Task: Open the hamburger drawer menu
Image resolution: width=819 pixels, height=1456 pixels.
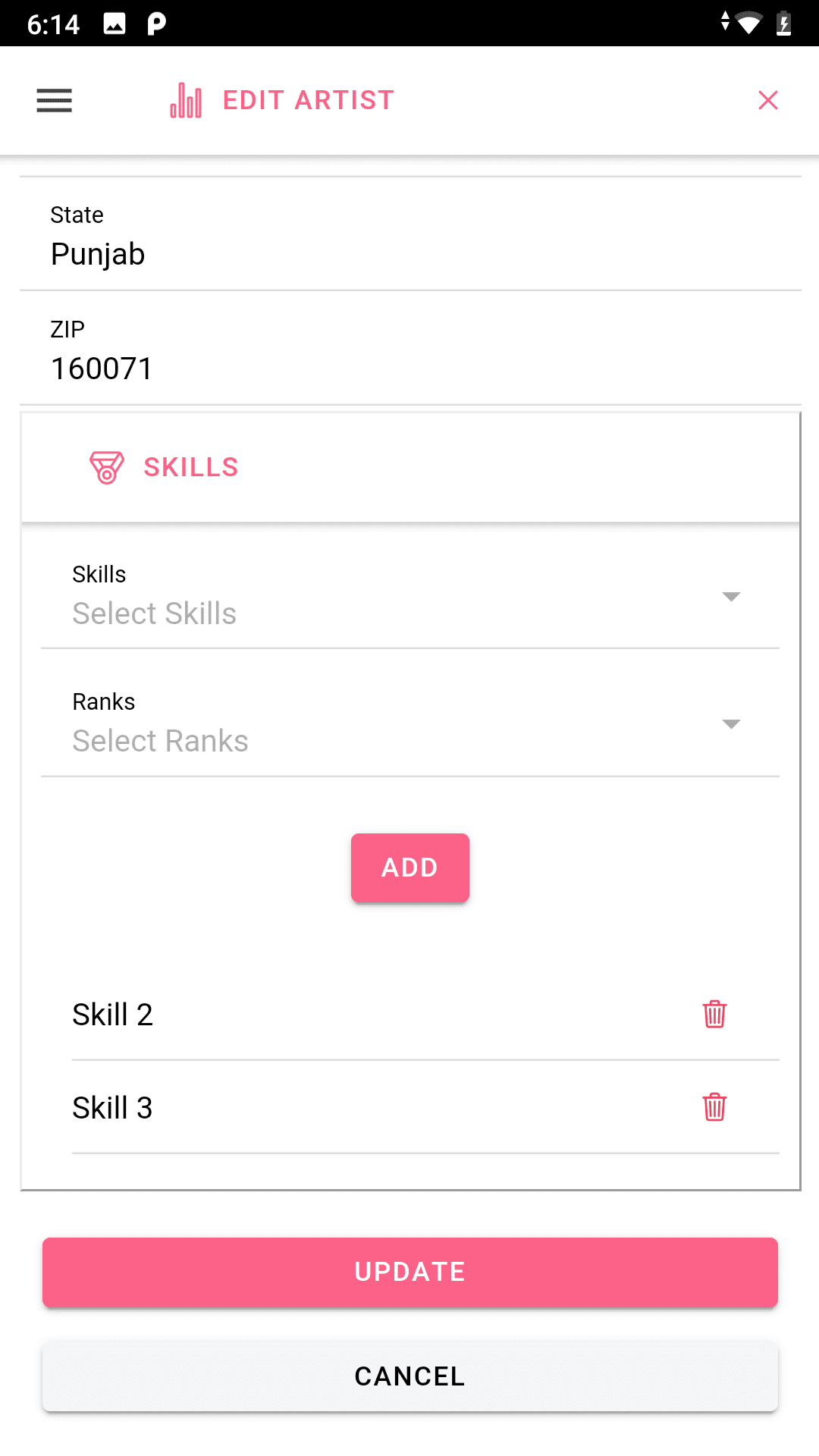Action: click(x=54, y=100)
